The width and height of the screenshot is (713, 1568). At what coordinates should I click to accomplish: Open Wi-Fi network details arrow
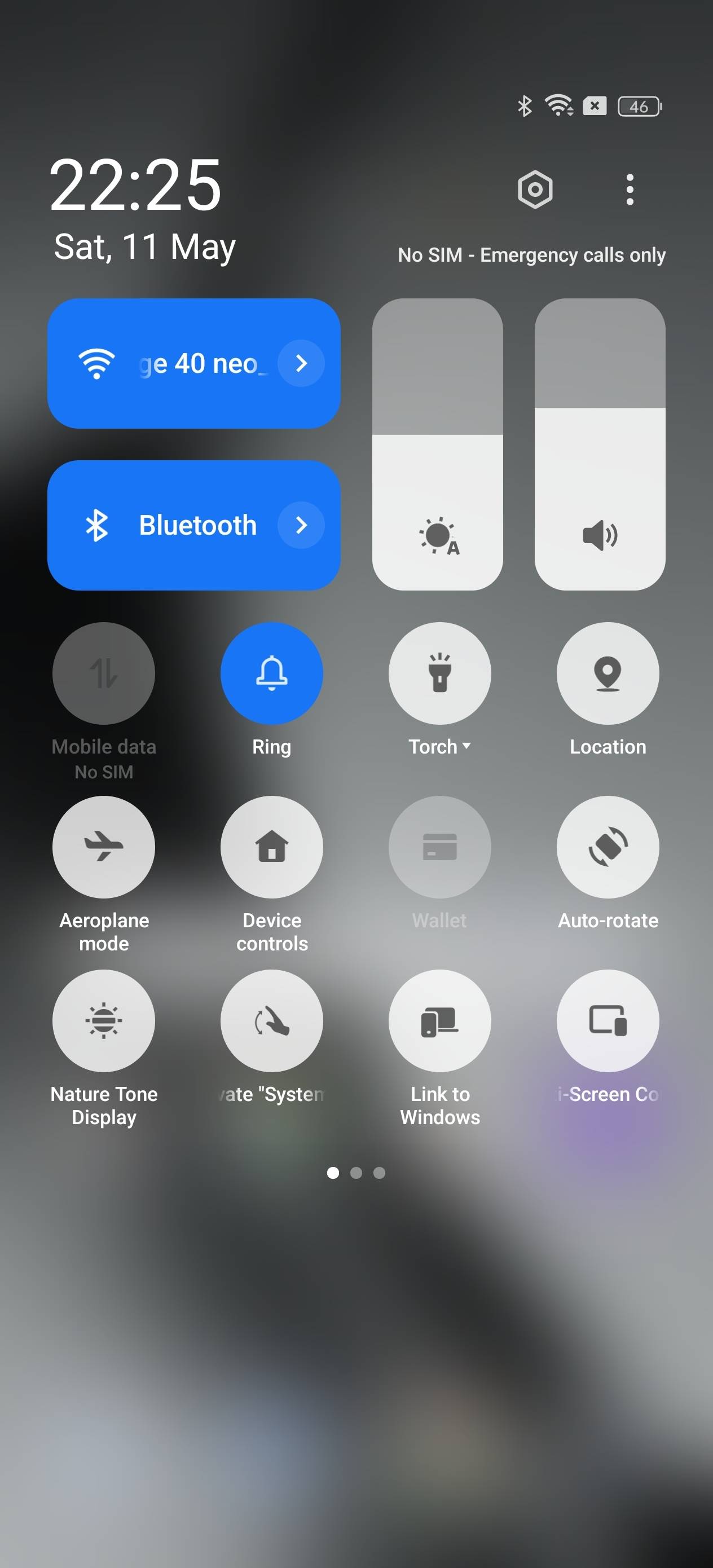[301, 363]
